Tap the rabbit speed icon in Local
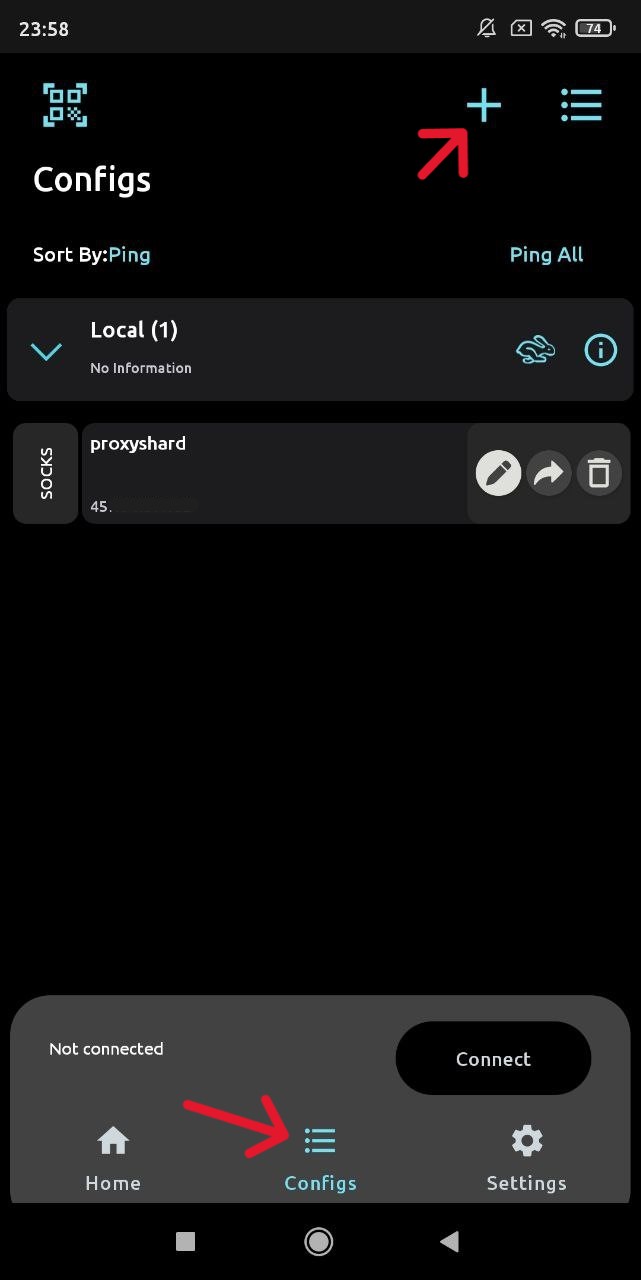 click(x=536, y=350)
